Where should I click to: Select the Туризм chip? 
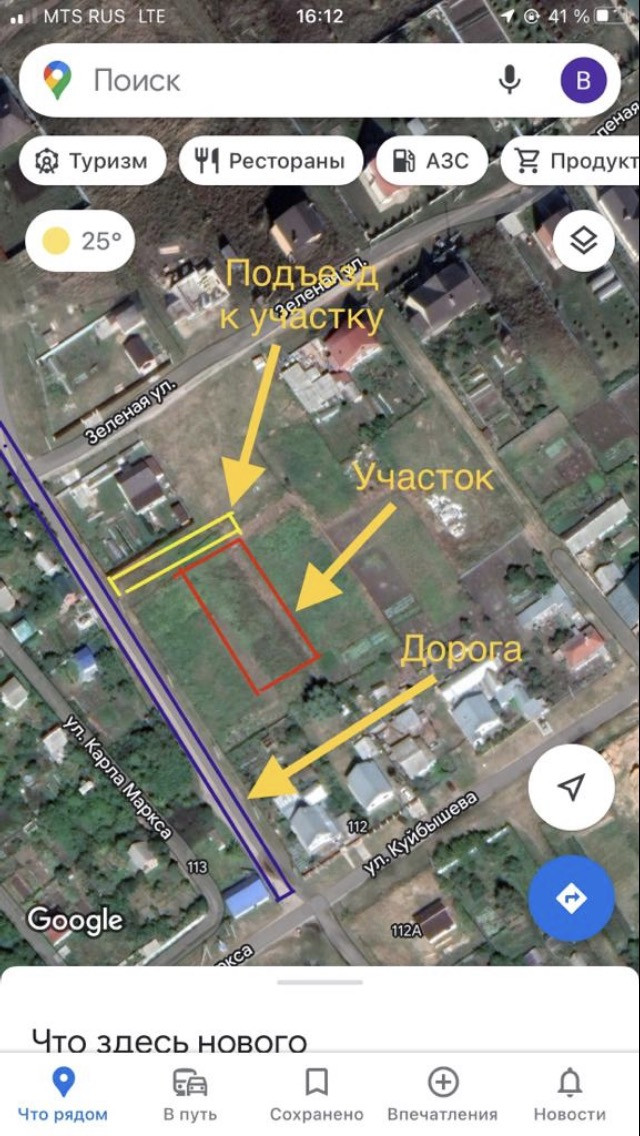pyautogui.click(x=91, y=161)
